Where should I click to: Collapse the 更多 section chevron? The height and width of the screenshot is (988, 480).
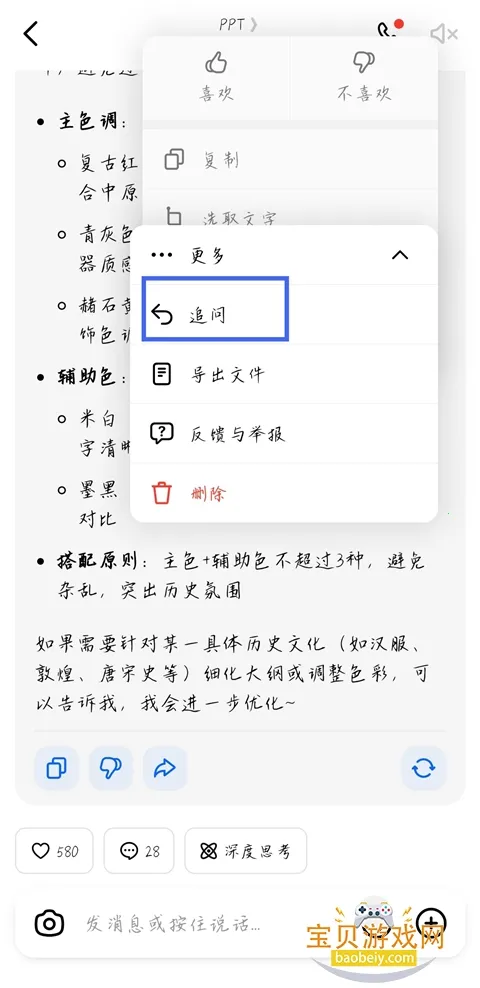coord(400,255)
